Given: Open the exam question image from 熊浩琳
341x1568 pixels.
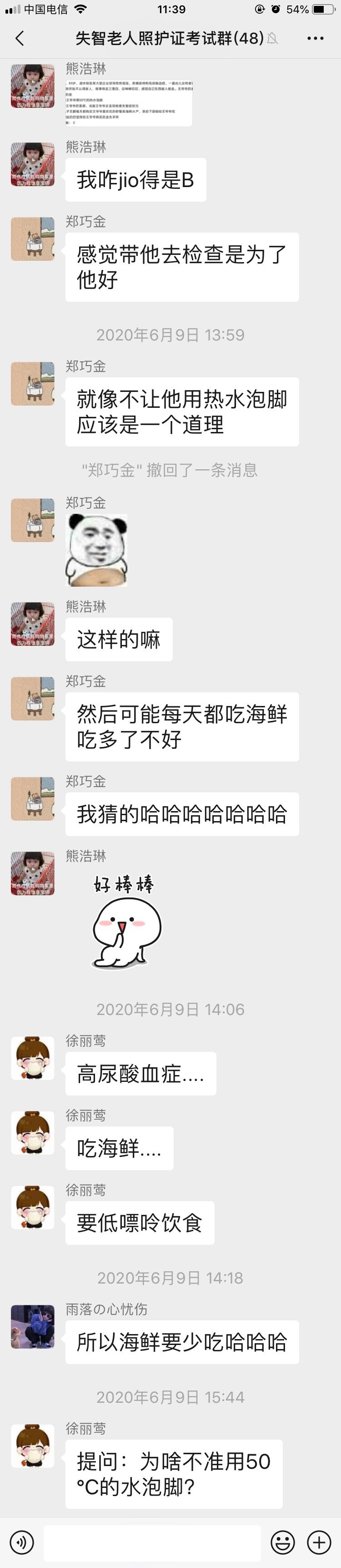Looking at the screenshot, I should [129, 101].
